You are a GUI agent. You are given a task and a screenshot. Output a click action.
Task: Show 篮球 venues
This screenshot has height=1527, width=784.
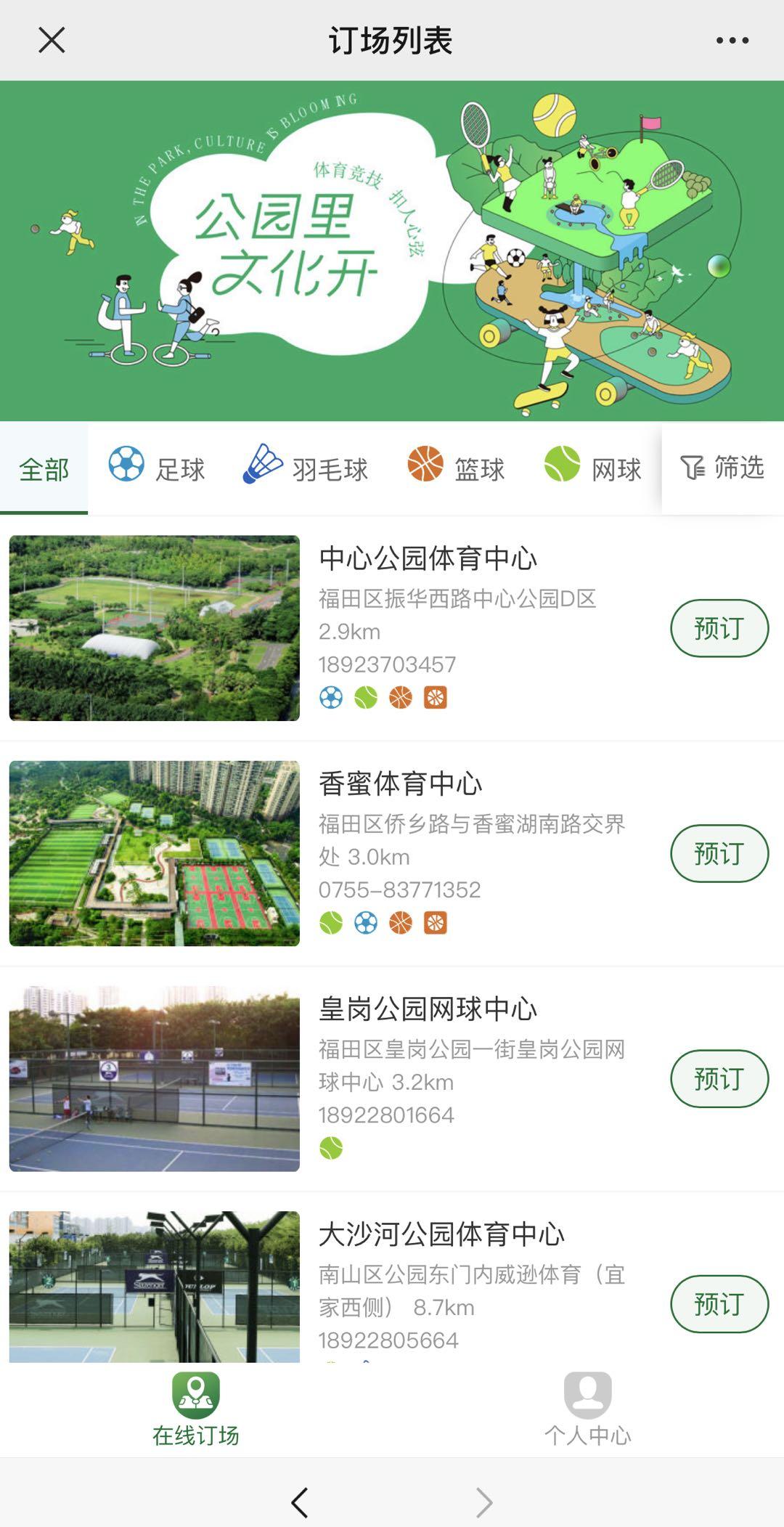tap(457, 468)
